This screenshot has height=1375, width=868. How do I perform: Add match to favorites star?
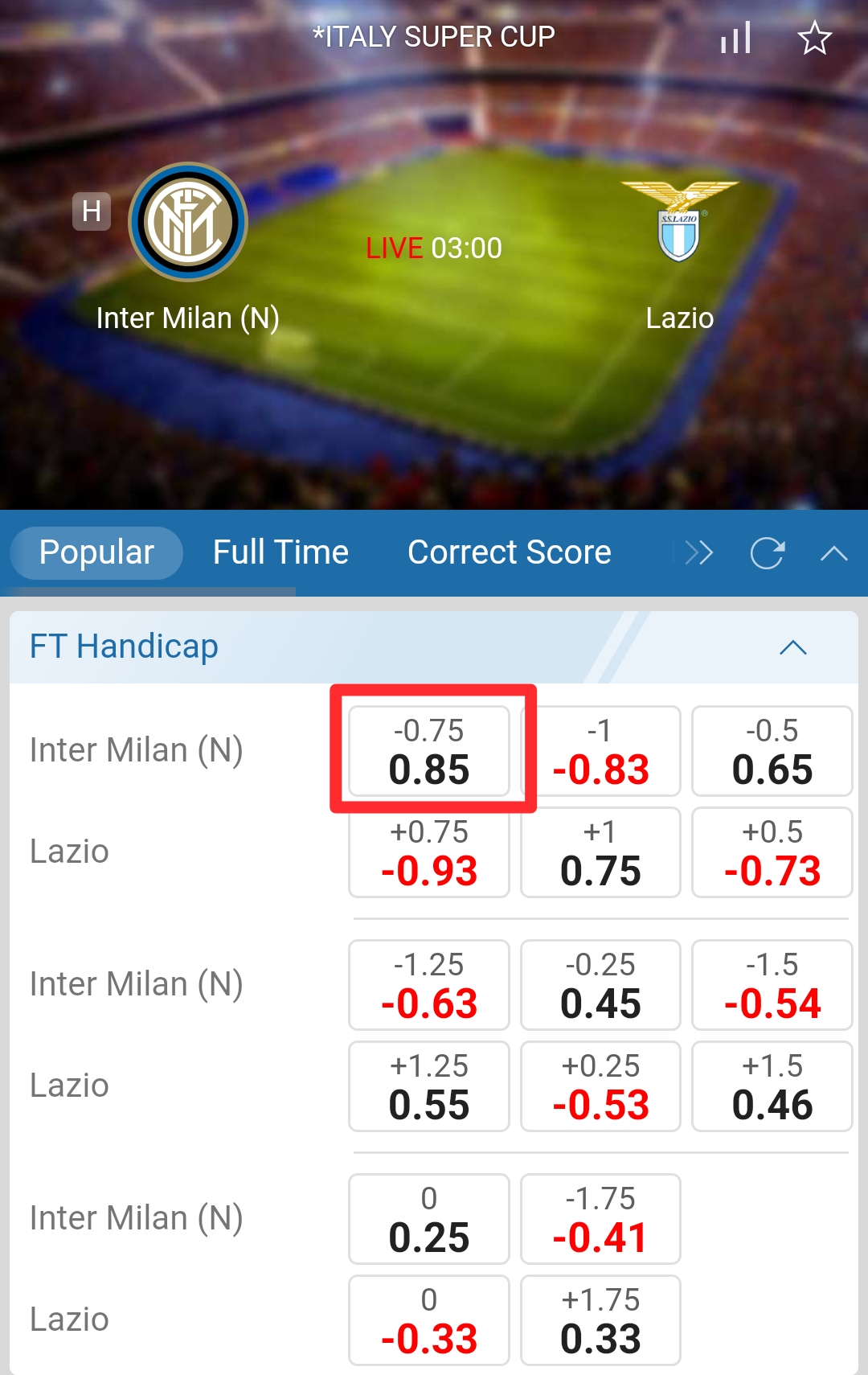[x=814, y=38]
